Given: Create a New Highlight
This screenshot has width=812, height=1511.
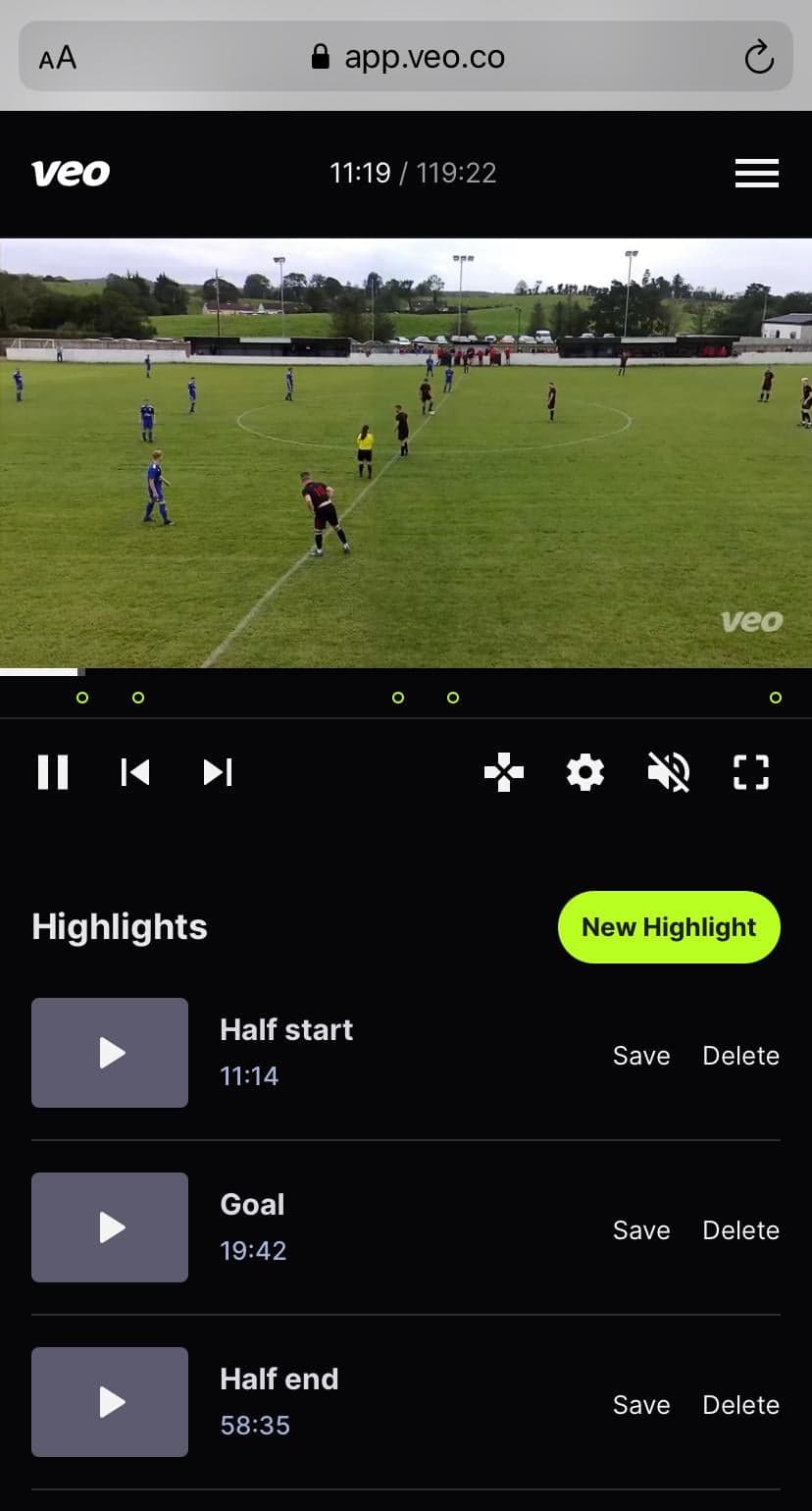Looking at the screenshot, I should [x=669, y=927].
